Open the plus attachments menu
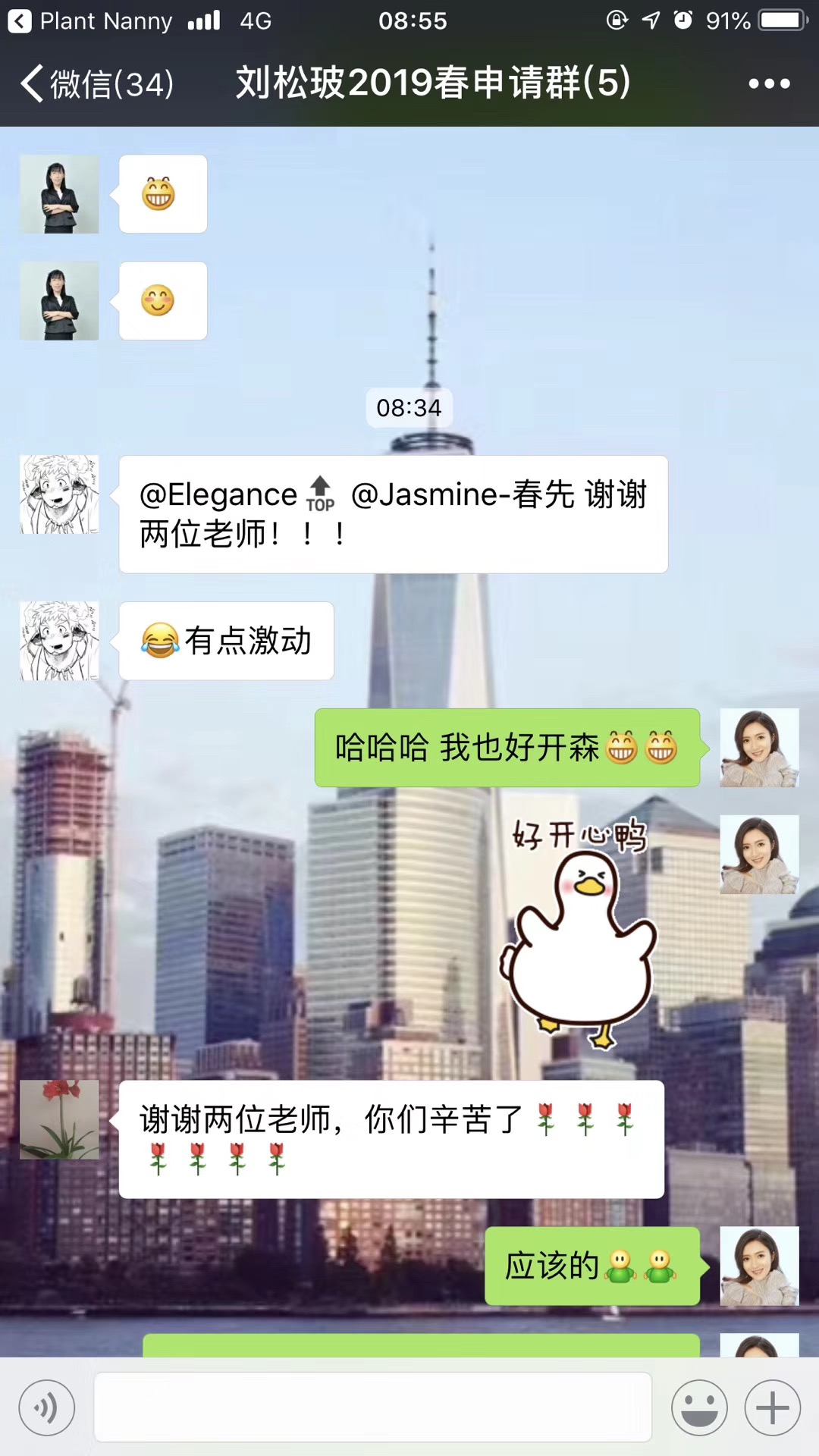Viewport: 819px width, 1456px height. click(772, 1408)
